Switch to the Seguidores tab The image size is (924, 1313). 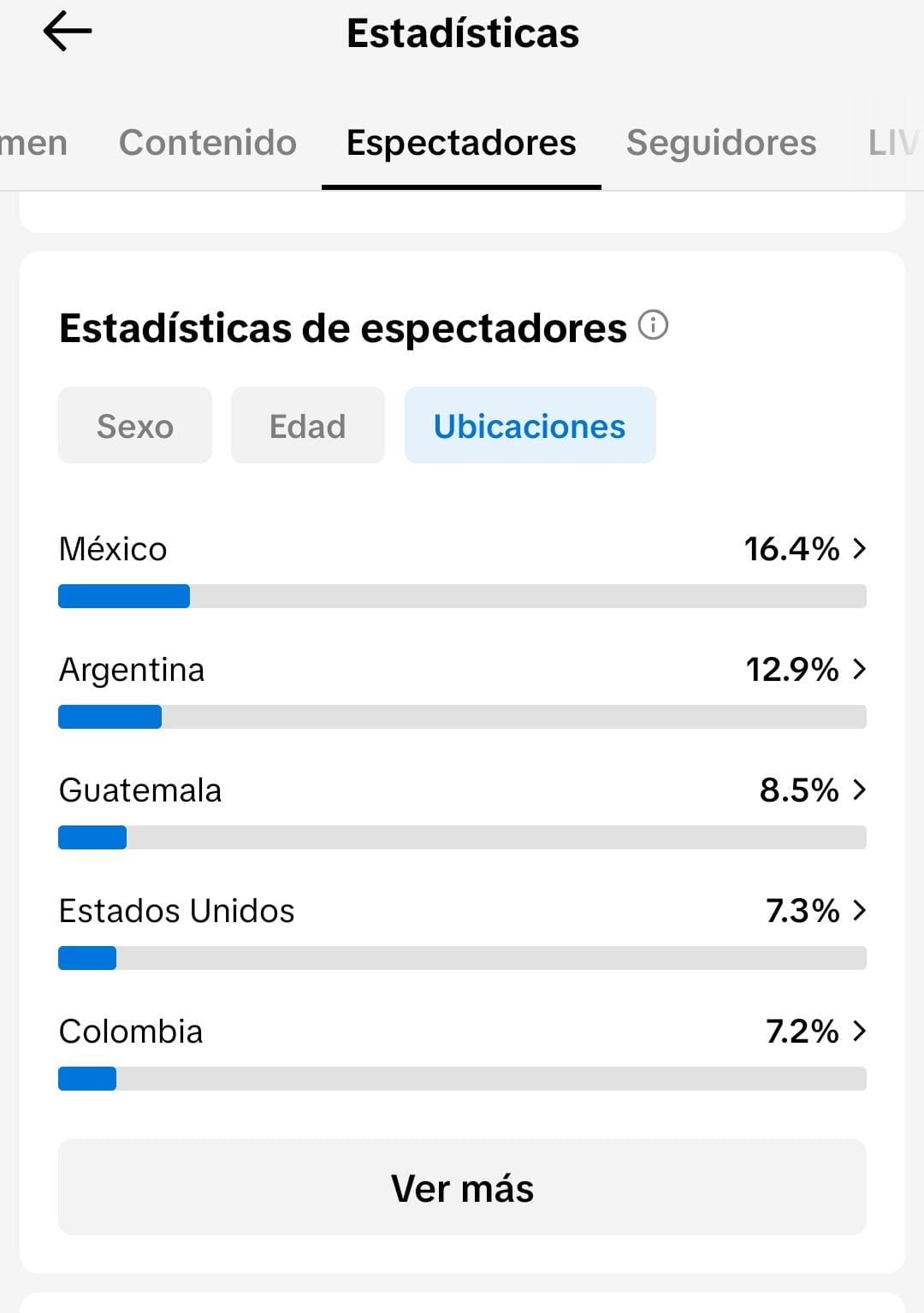721,142
